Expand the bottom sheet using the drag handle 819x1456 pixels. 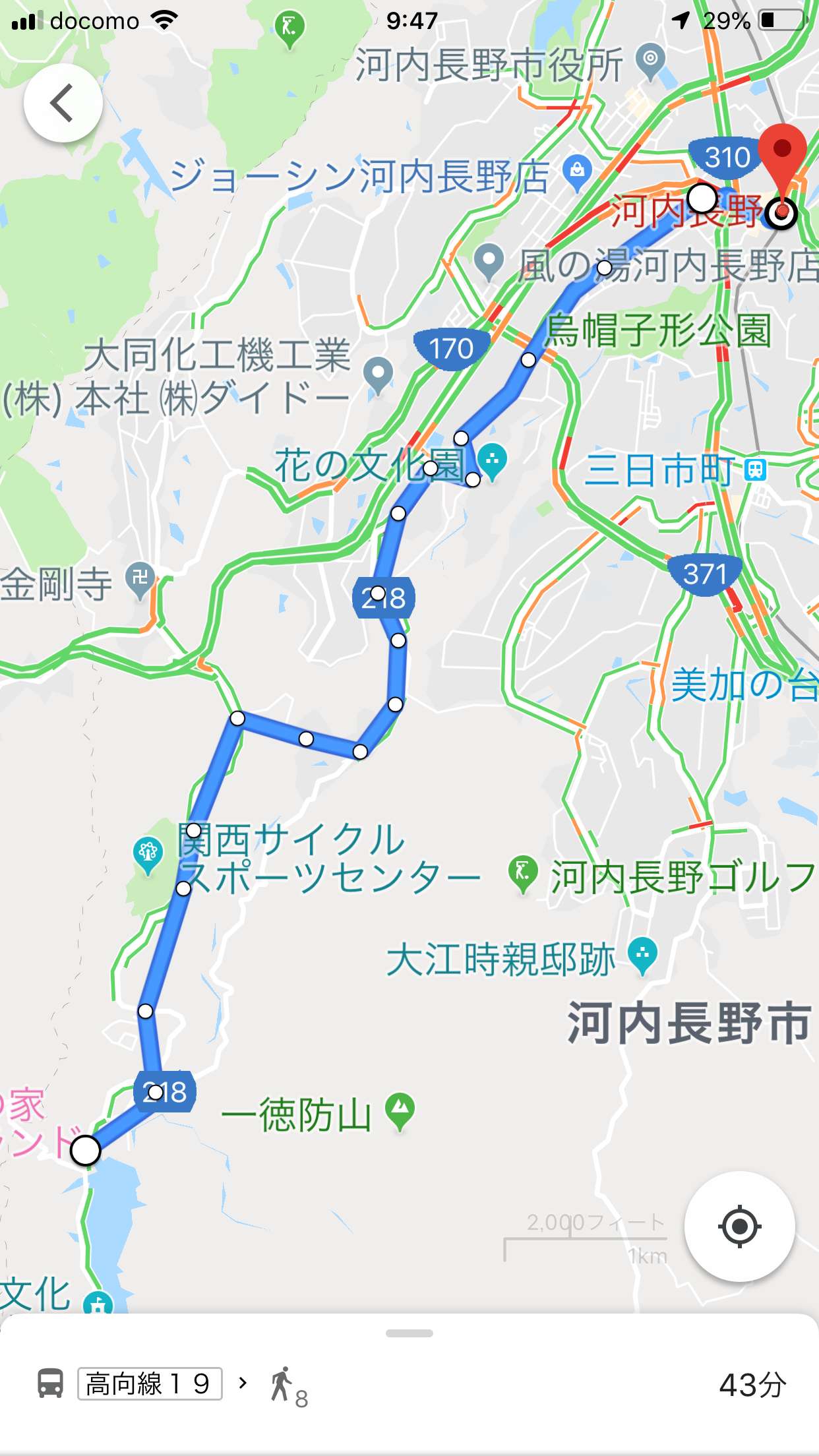tap(409, 1333)
